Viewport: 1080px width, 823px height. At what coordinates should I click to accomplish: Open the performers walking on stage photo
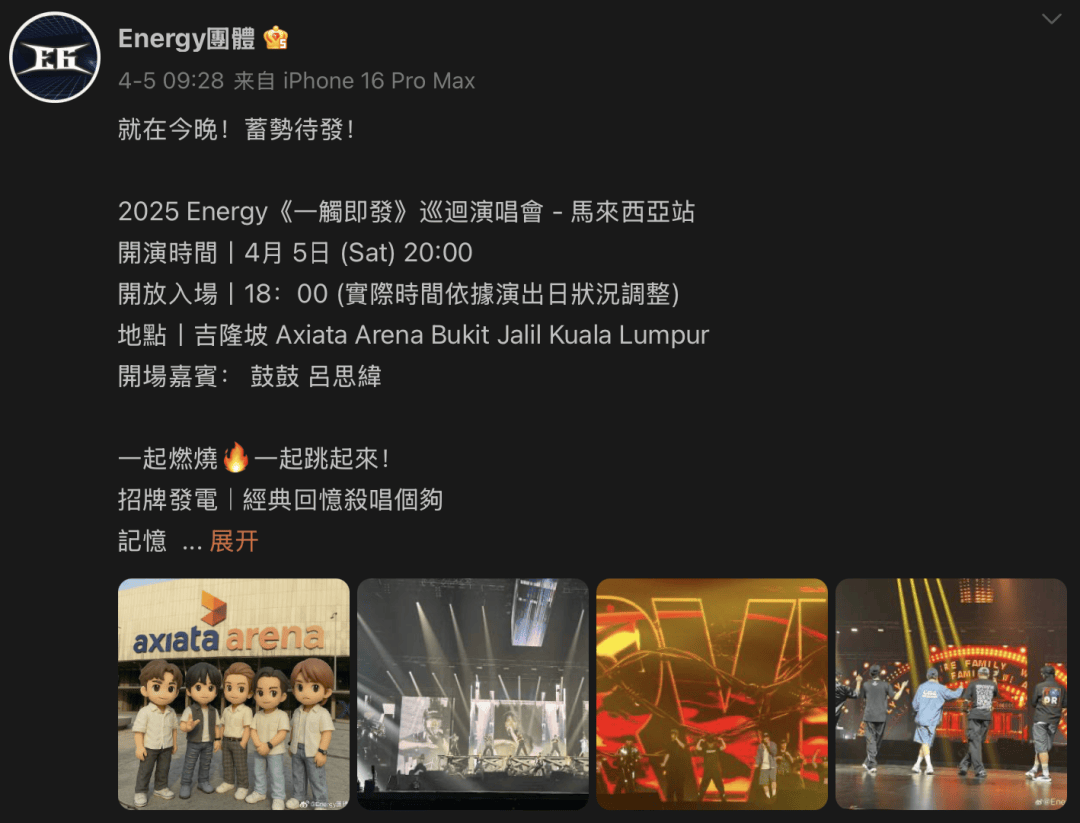point(951,693)
